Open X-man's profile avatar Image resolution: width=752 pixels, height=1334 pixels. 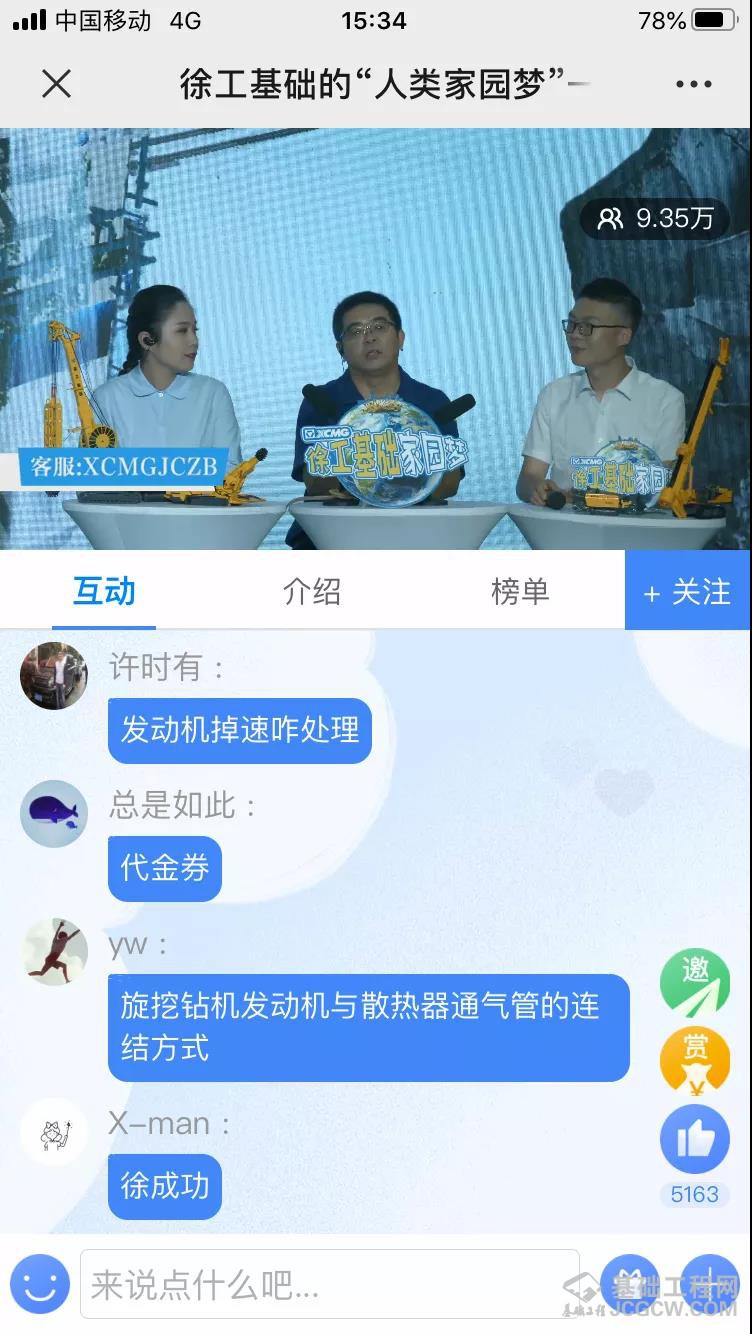pyautogui.click(x=54, y=1131)
